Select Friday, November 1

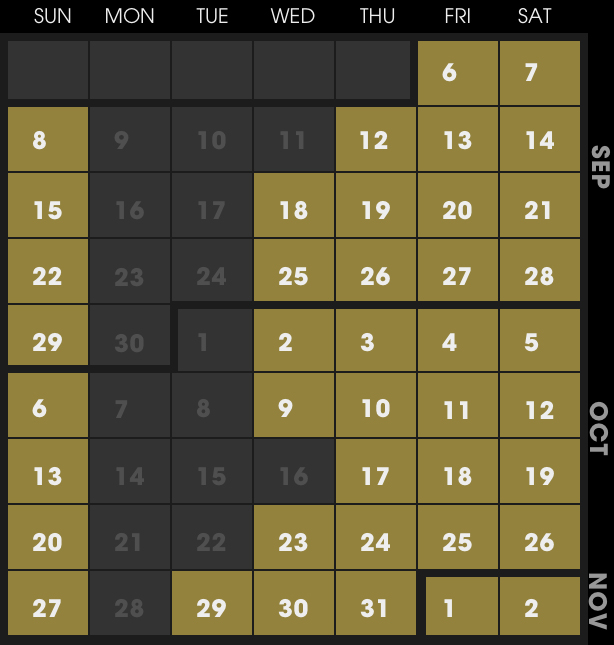459,606
